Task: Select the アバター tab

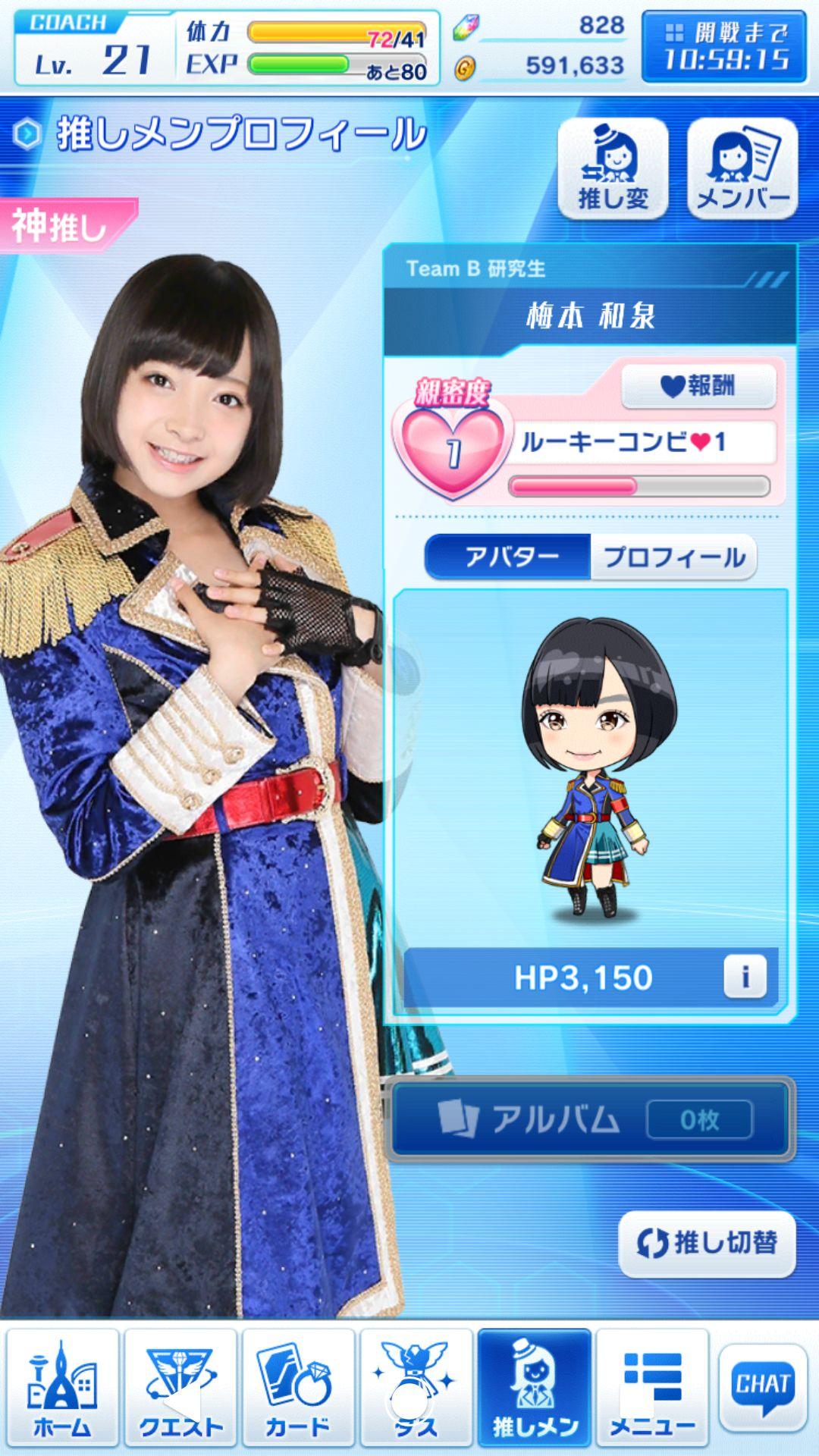Action: 509,557
